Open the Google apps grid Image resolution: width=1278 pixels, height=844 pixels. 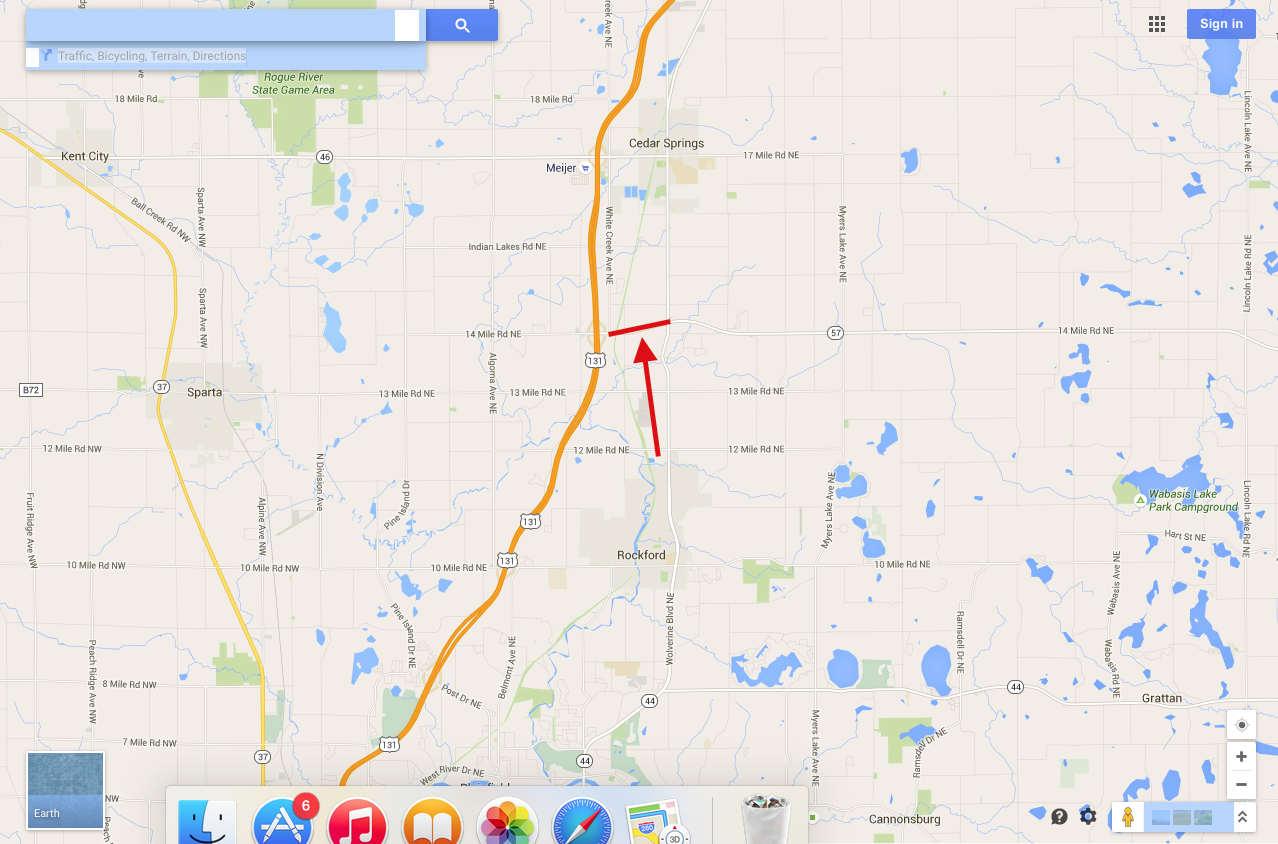[x=1157, y=24]
